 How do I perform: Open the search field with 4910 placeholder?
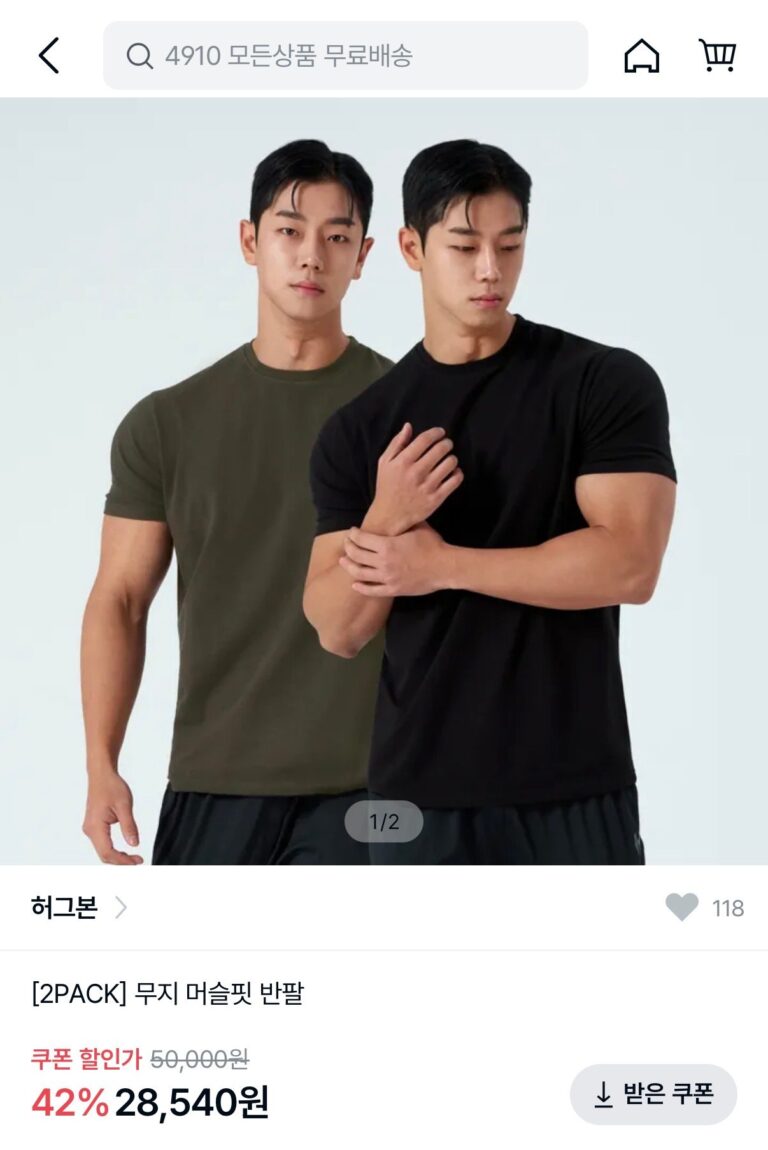click(x=345, y=56)
